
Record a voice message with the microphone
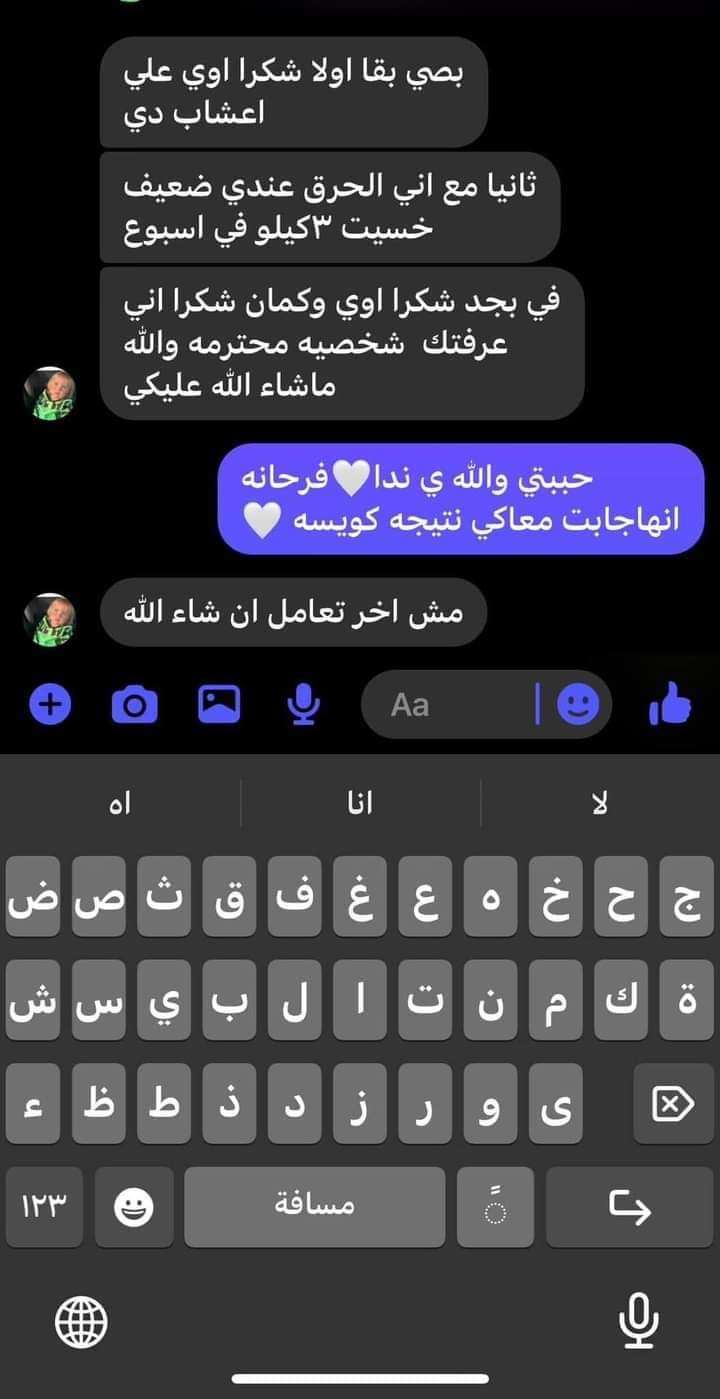(303, 705)
